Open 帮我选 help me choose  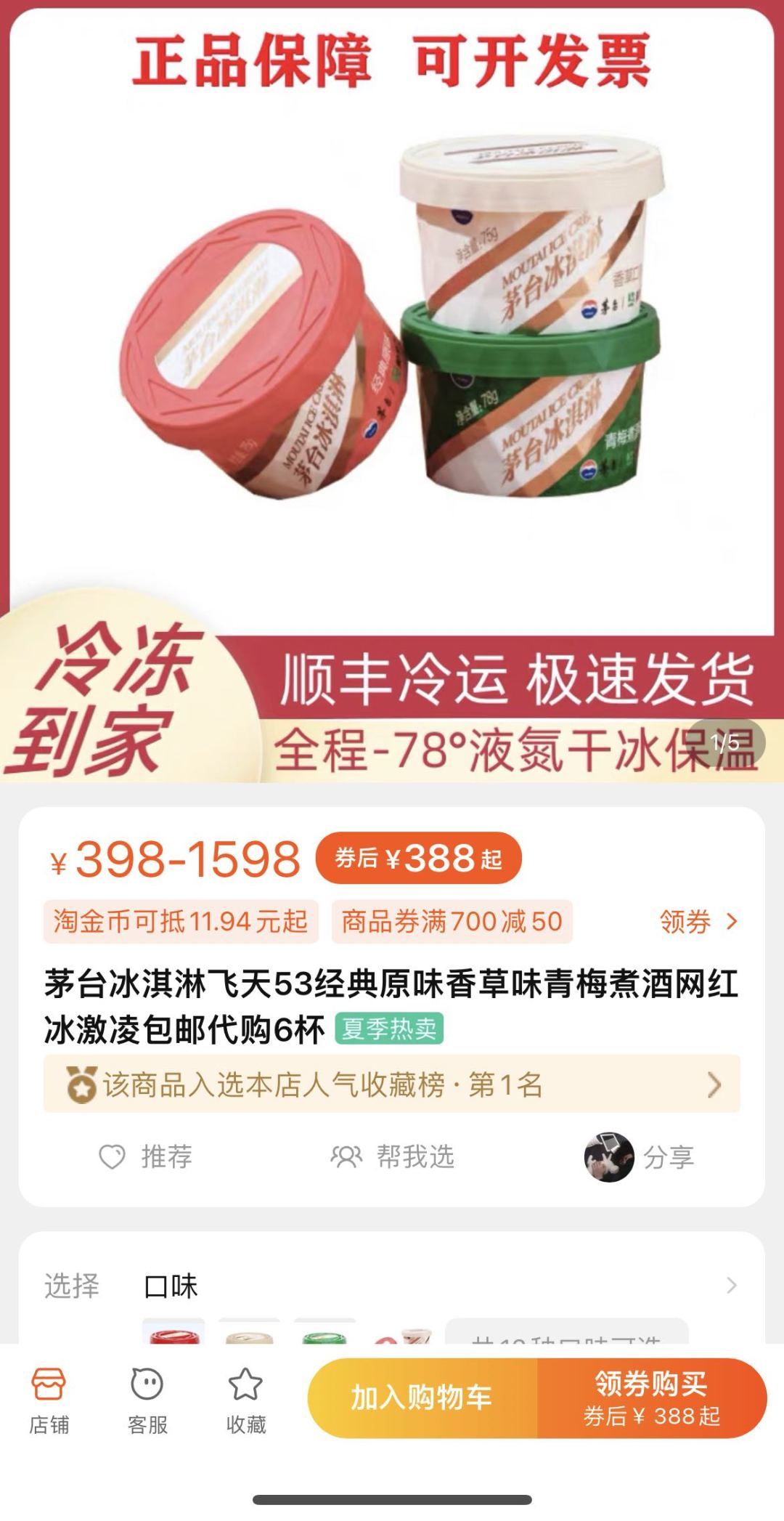(393, 1156)
